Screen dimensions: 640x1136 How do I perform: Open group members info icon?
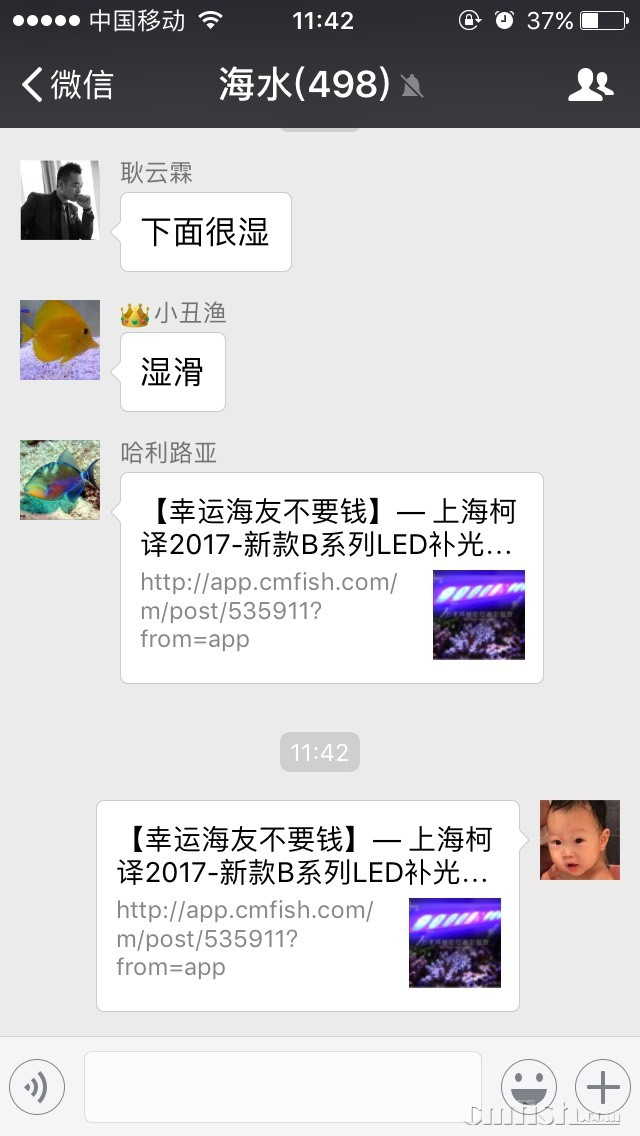point(590,85)
